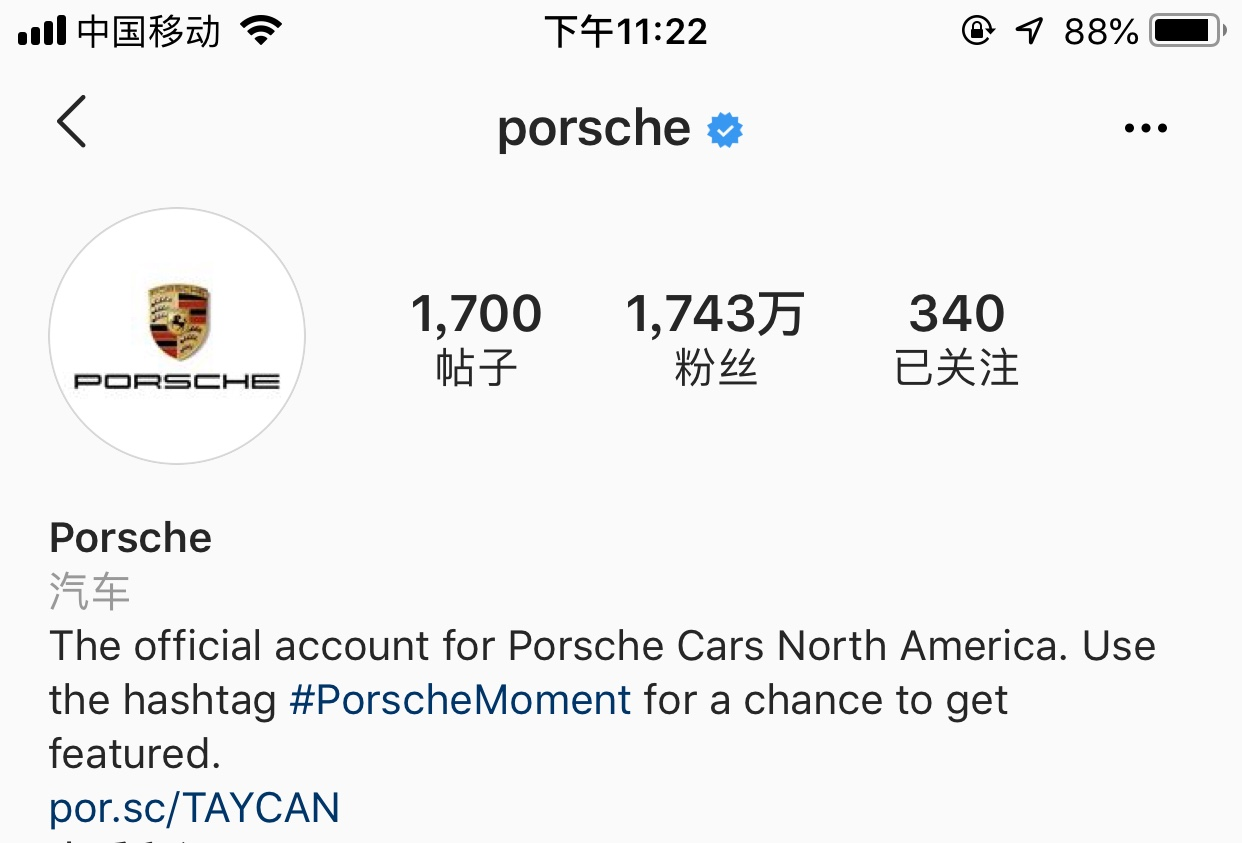Go back using the arrow

pyautogui.click(x=72, y=123)
